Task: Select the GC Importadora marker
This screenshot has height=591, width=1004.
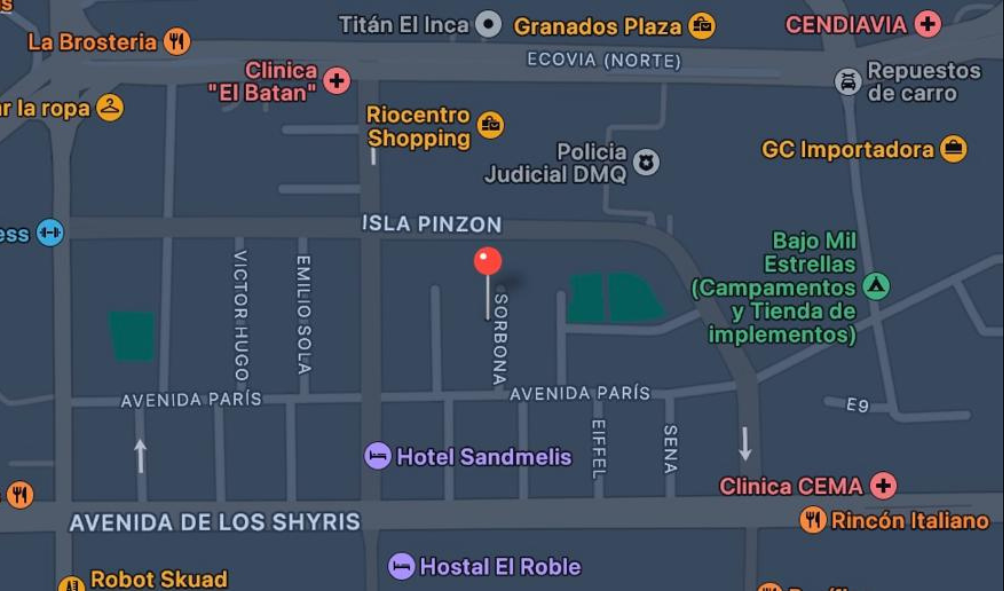Action: pos(953,150)
